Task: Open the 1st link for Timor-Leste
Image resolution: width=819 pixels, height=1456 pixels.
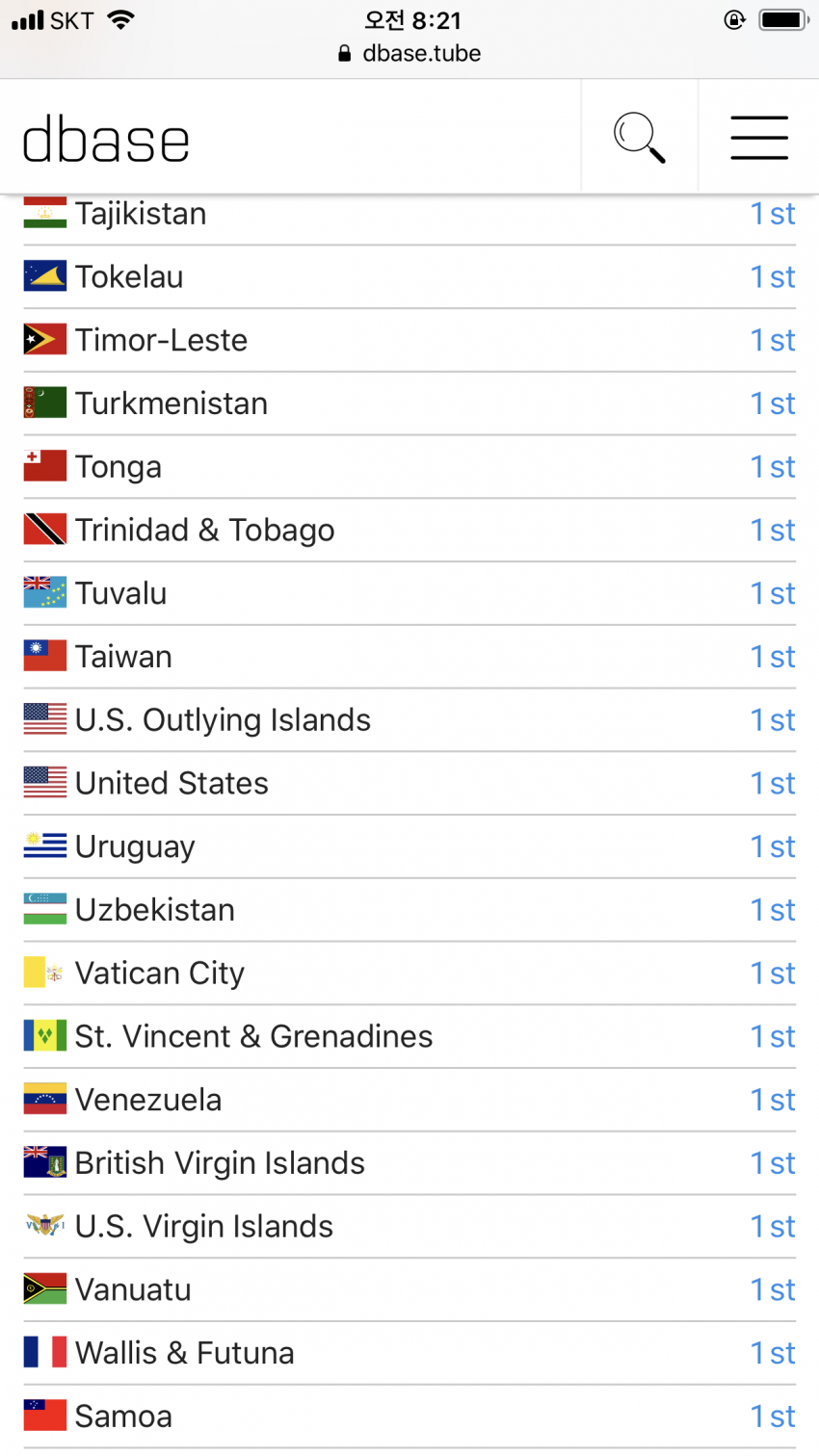Action: click(x=773, y=341)
